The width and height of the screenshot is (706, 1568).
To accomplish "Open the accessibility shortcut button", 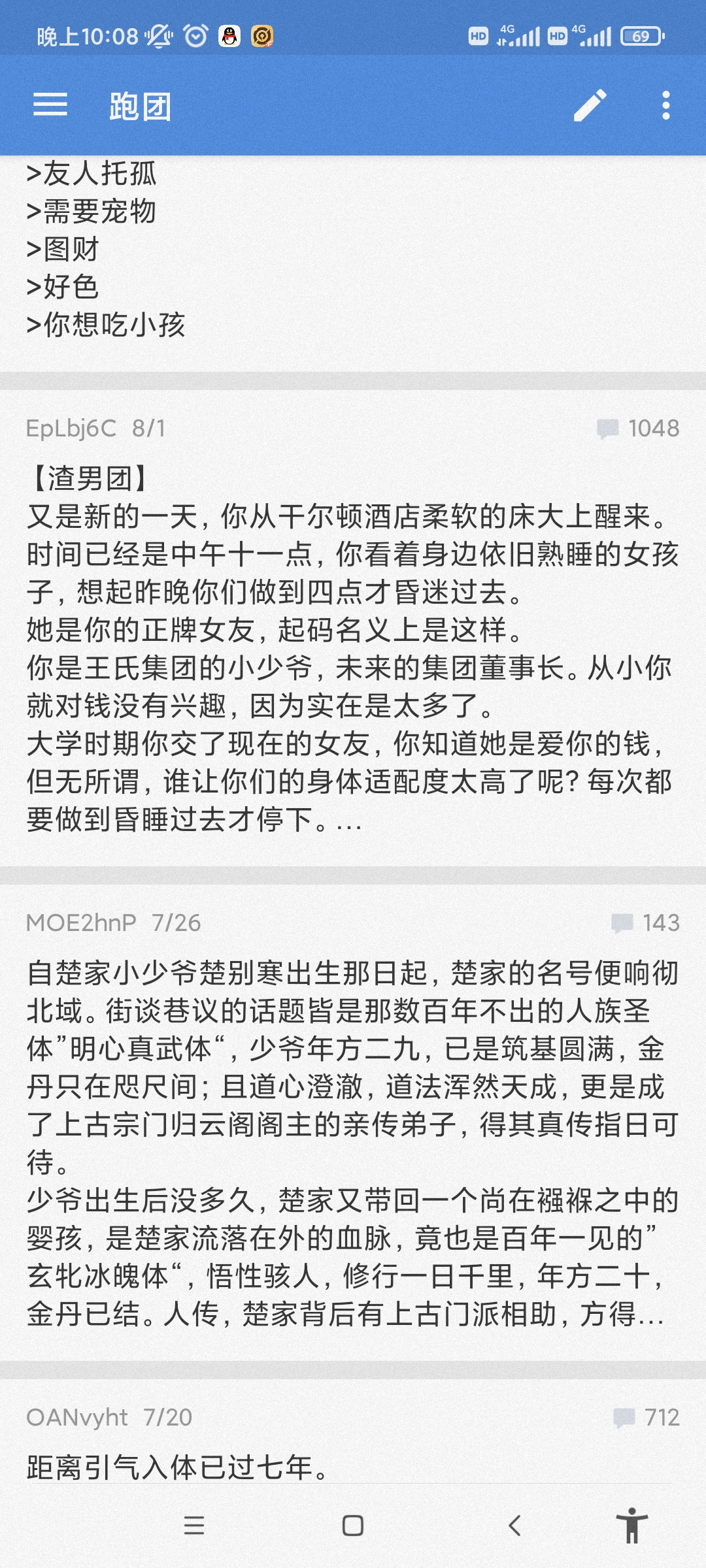I will [631, 1526].
